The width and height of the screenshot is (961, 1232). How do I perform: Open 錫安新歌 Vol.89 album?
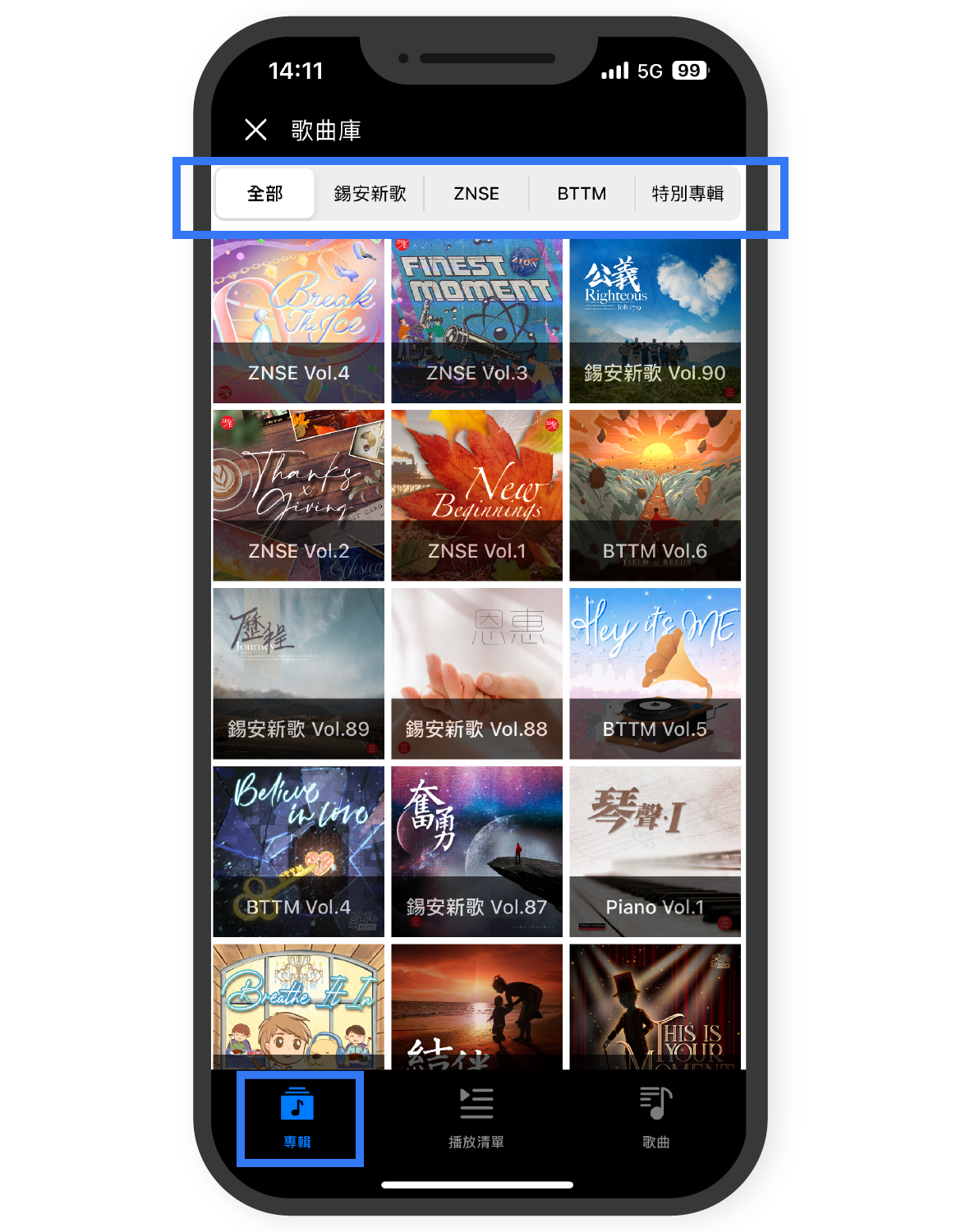(298, 673)
